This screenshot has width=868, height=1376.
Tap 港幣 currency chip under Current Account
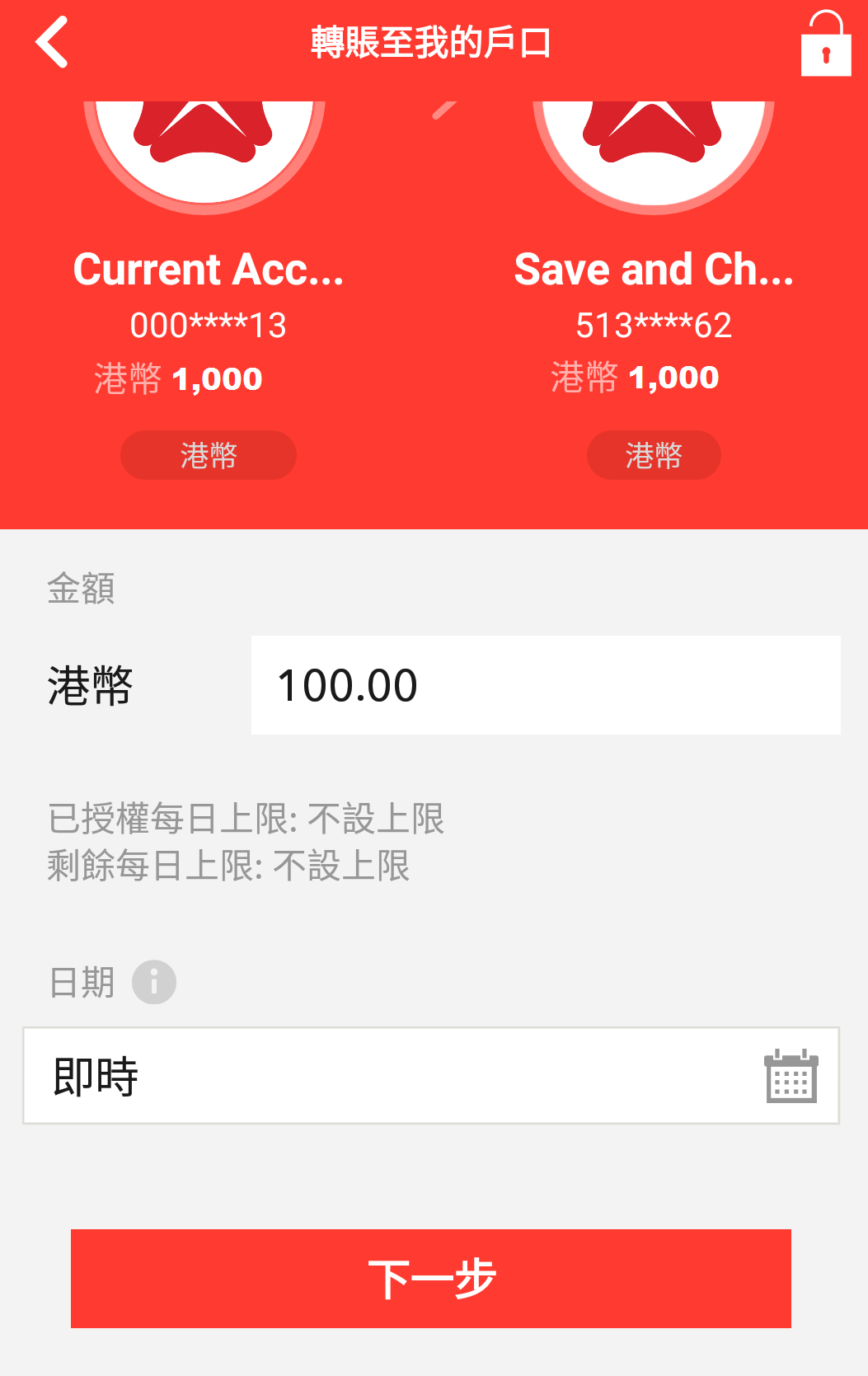pos(209,455)
